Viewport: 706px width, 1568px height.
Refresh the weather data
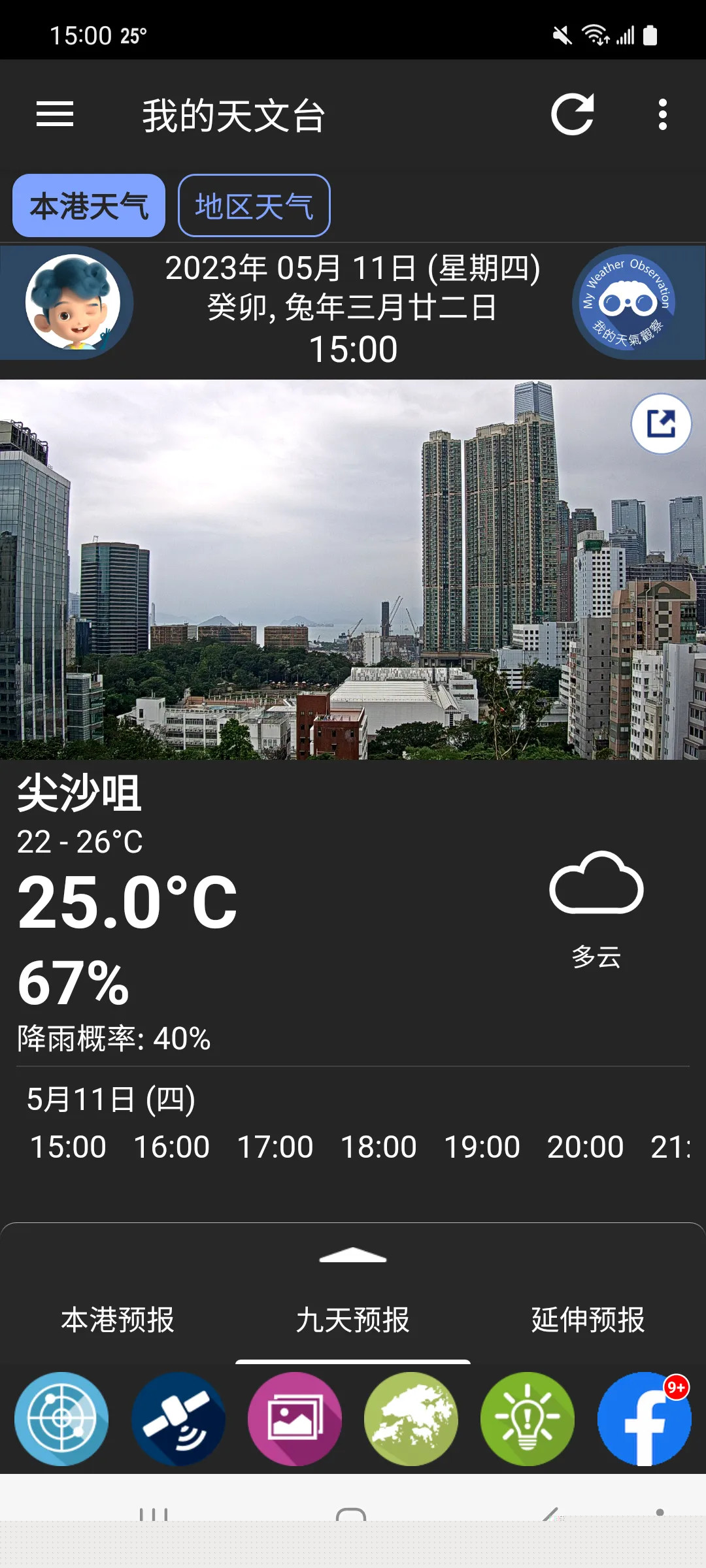[572, 115]
